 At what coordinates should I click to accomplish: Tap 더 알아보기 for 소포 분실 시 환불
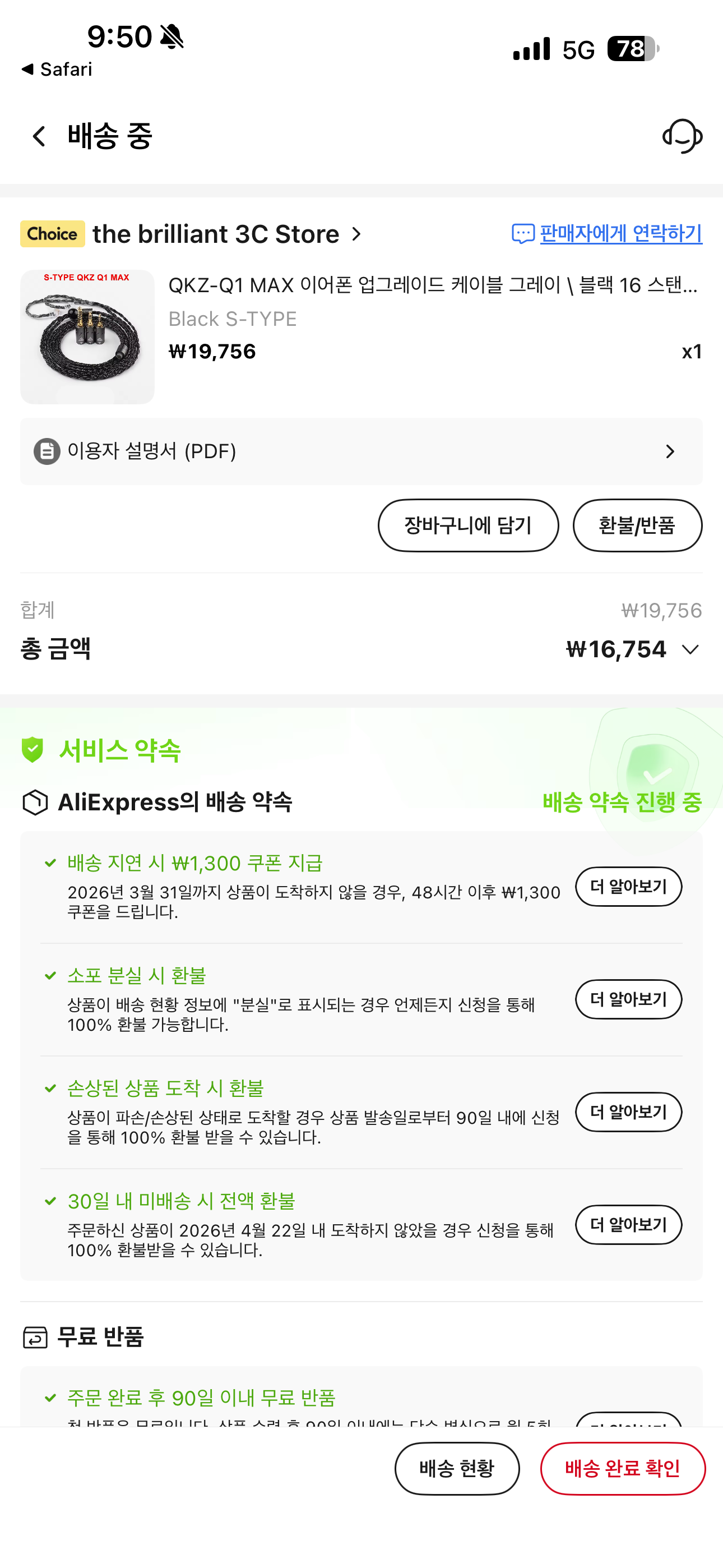pyautogui.click(x=628, y=999)
